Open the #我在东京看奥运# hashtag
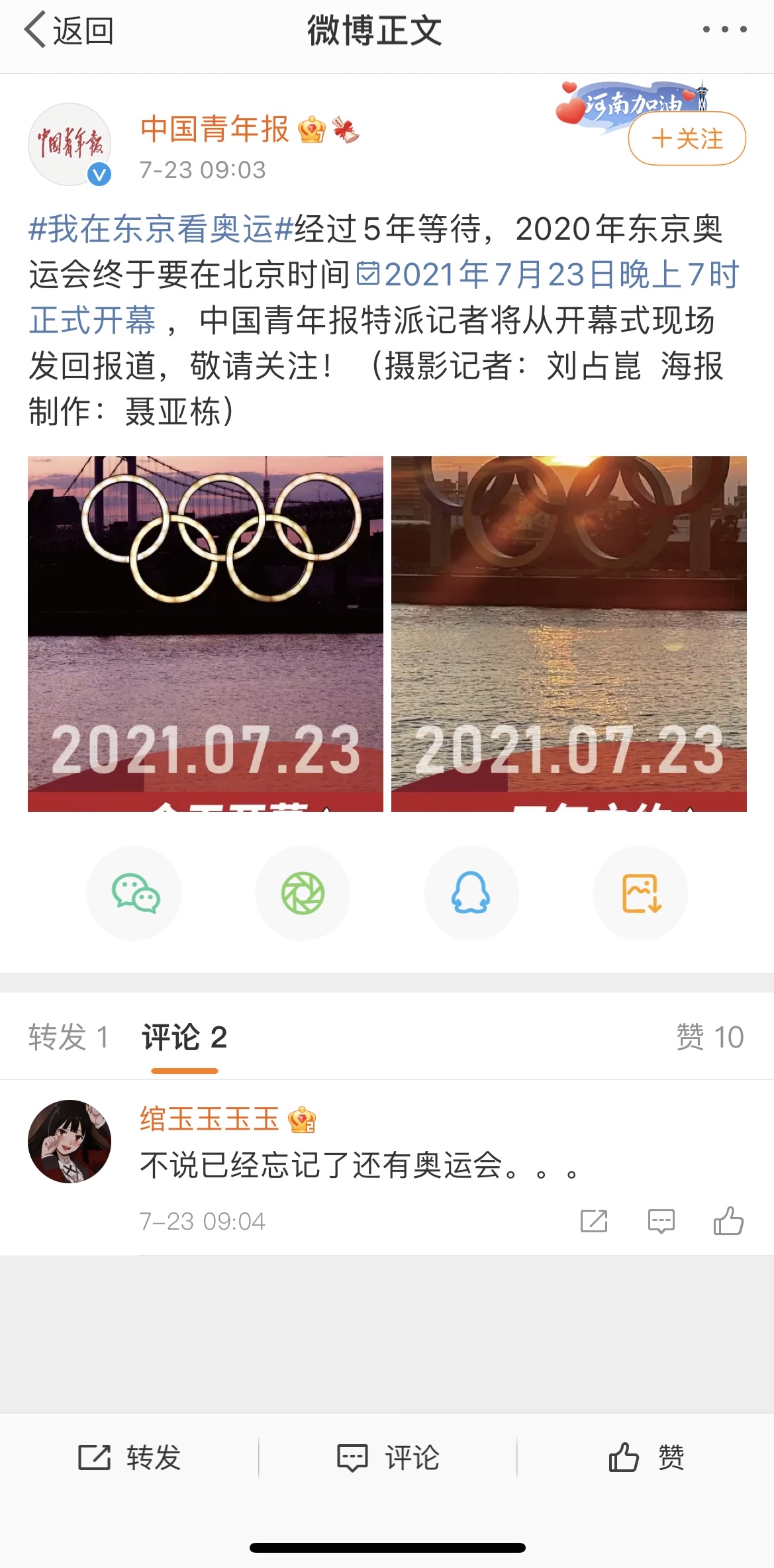Viewport: 774px width, 1568px height. 161,229
